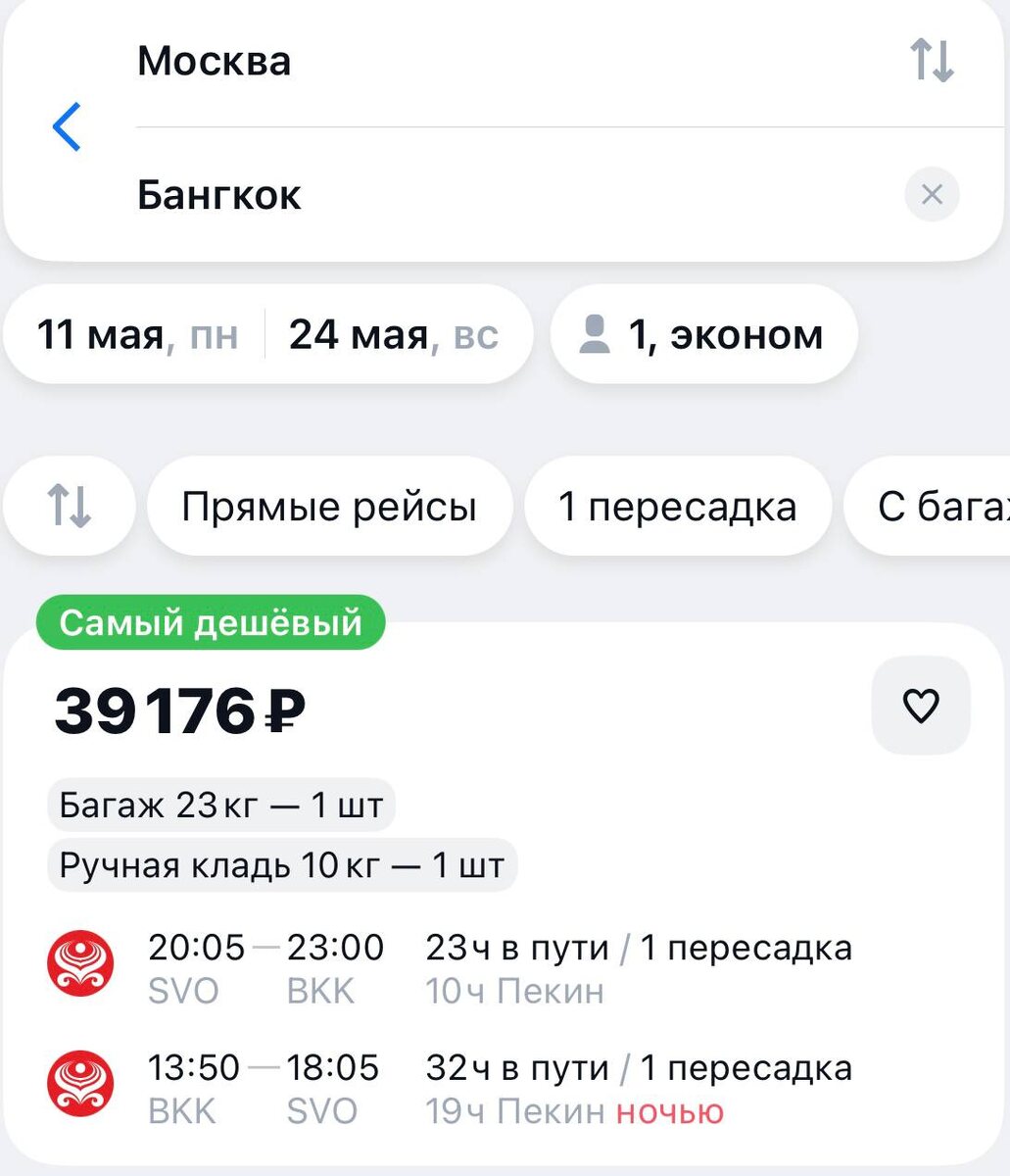Go back using the blue arrow
The height and width of the screenshot is (1176, 1010).
click(x=67, y=126)
